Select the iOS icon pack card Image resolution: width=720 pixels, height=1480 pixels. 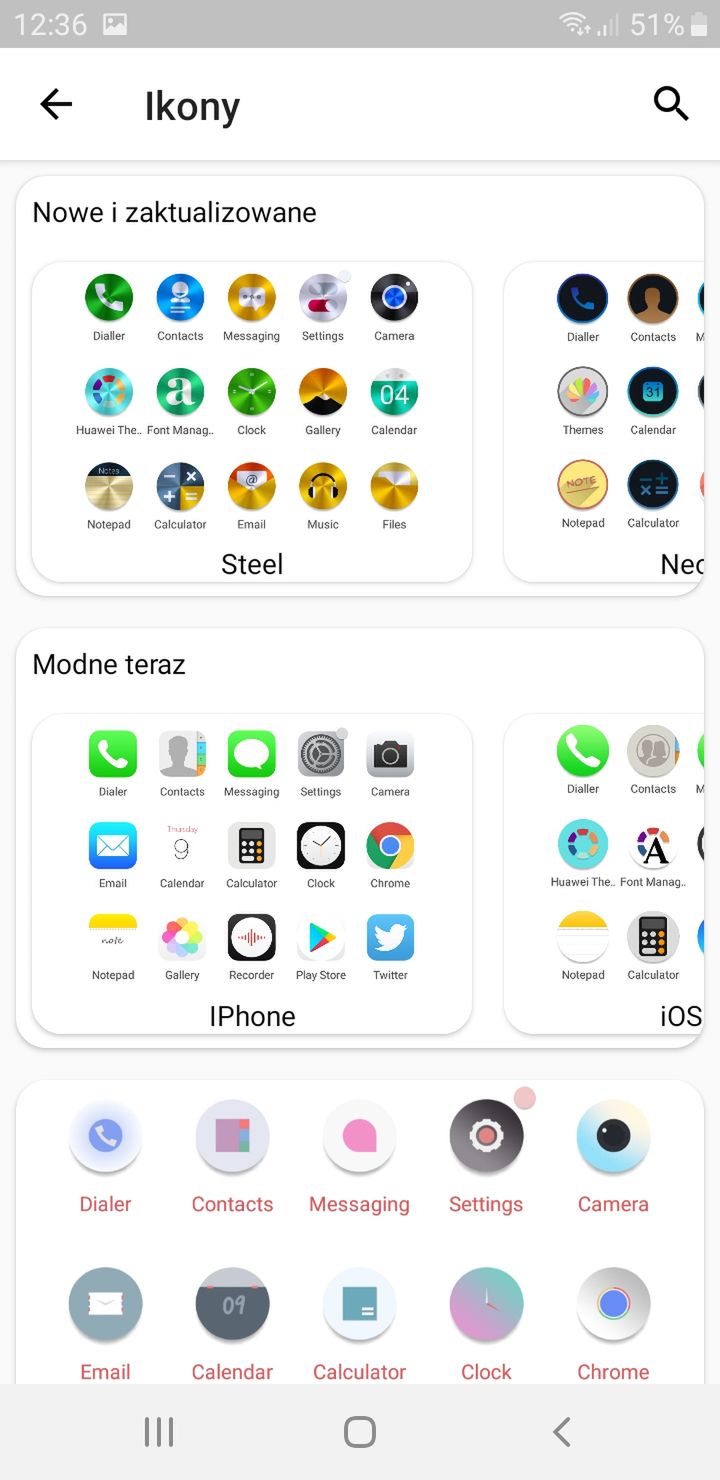(604, 874)
